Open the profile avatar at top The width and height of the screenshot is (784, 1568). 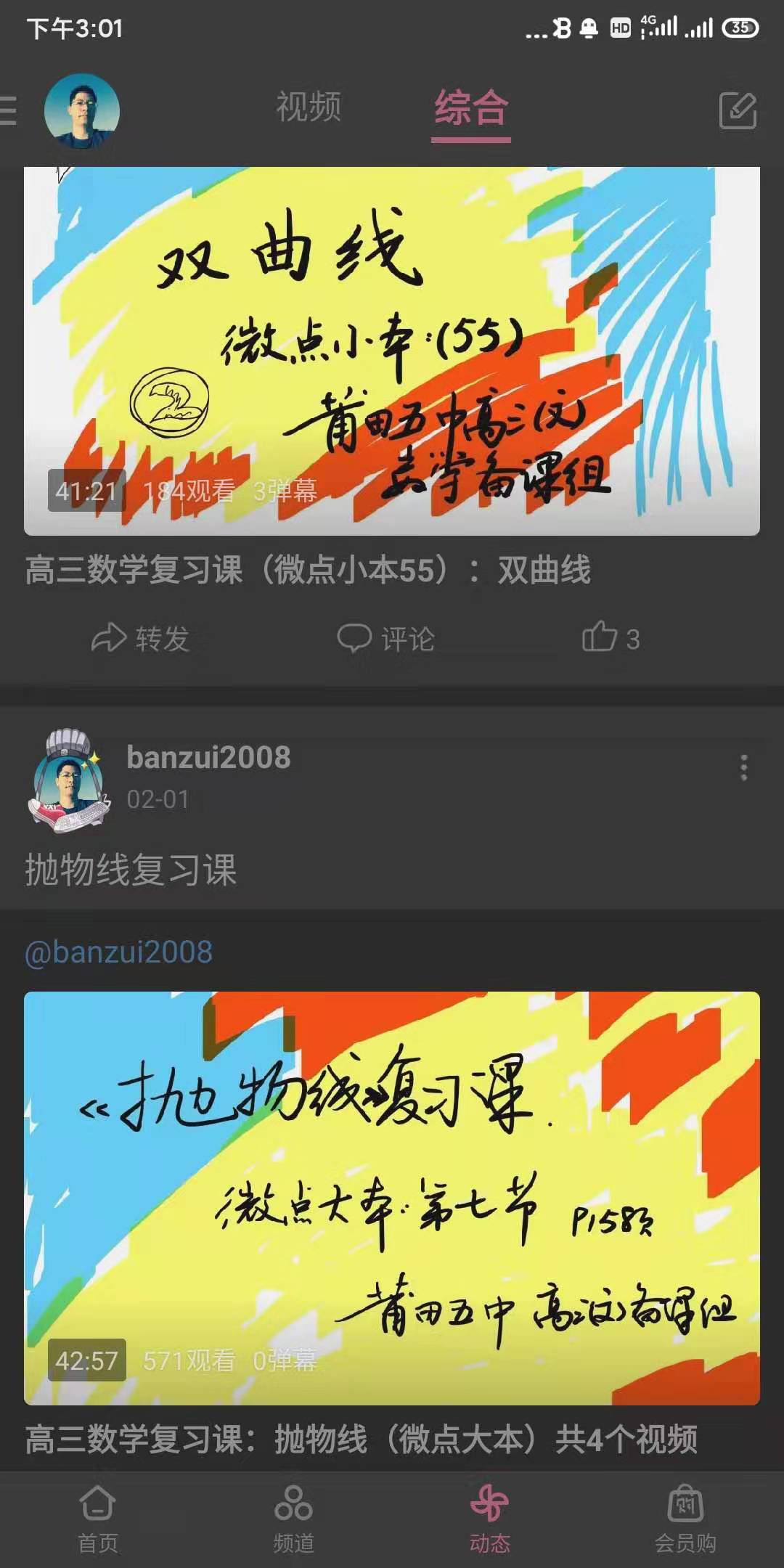81,110
